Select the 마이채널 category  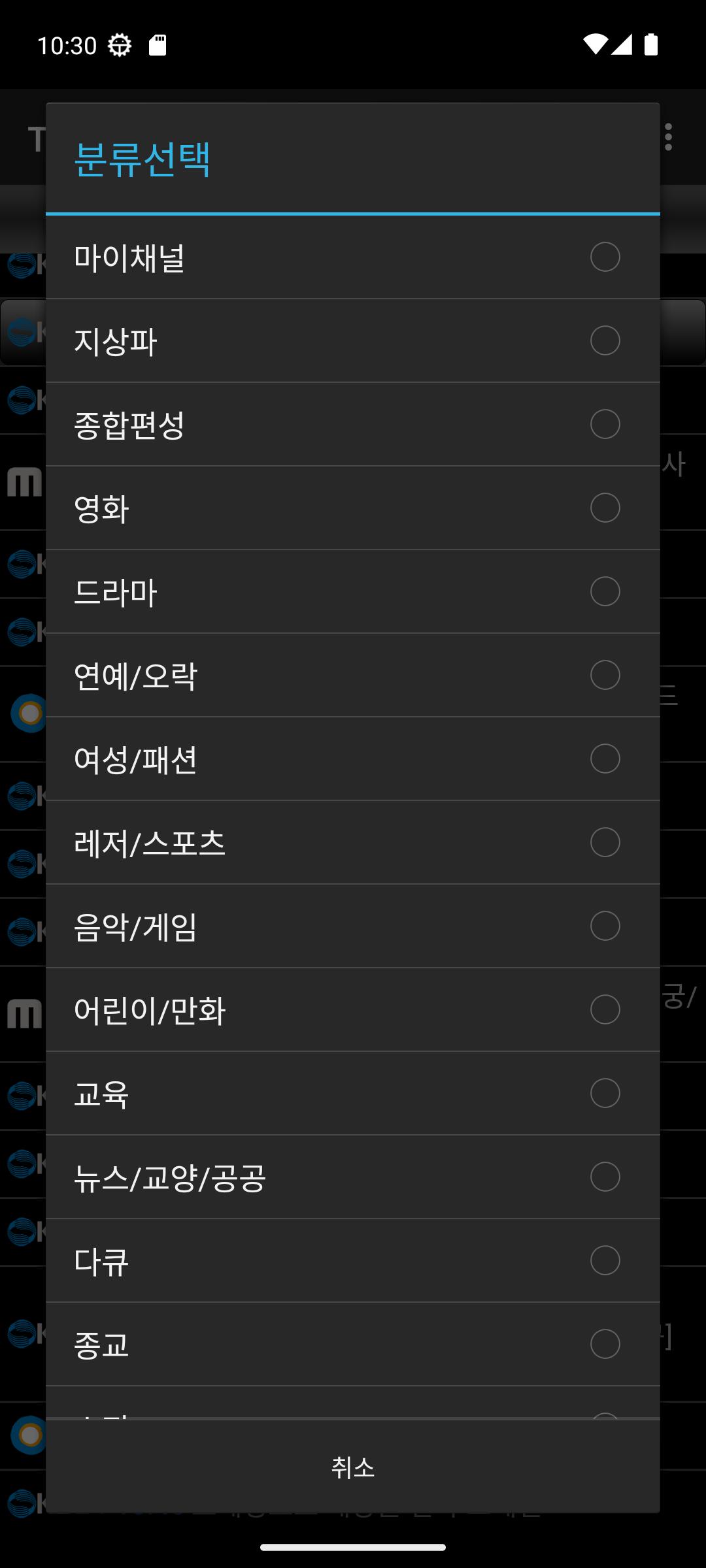(x=352, y=257)
